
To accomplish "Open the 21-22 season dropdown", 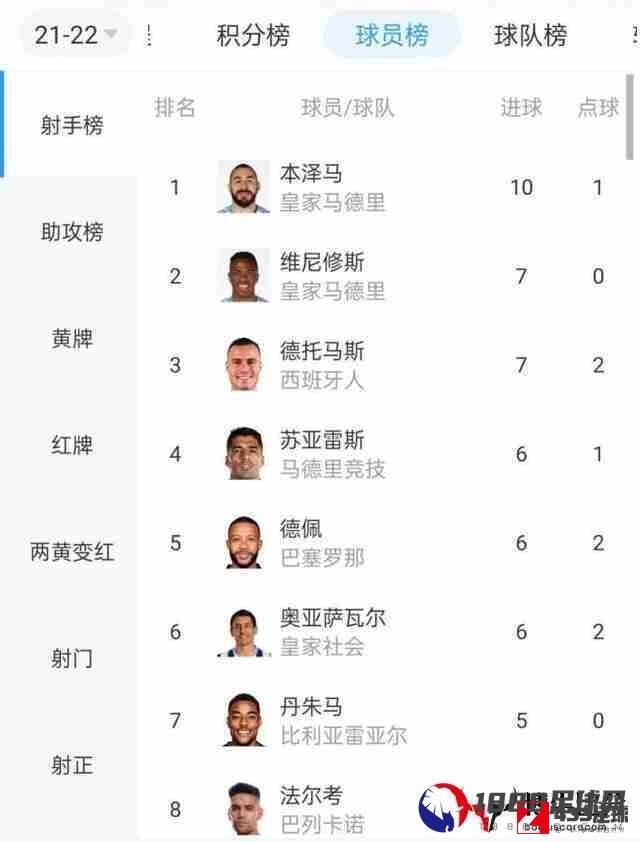I will (76, 36).
